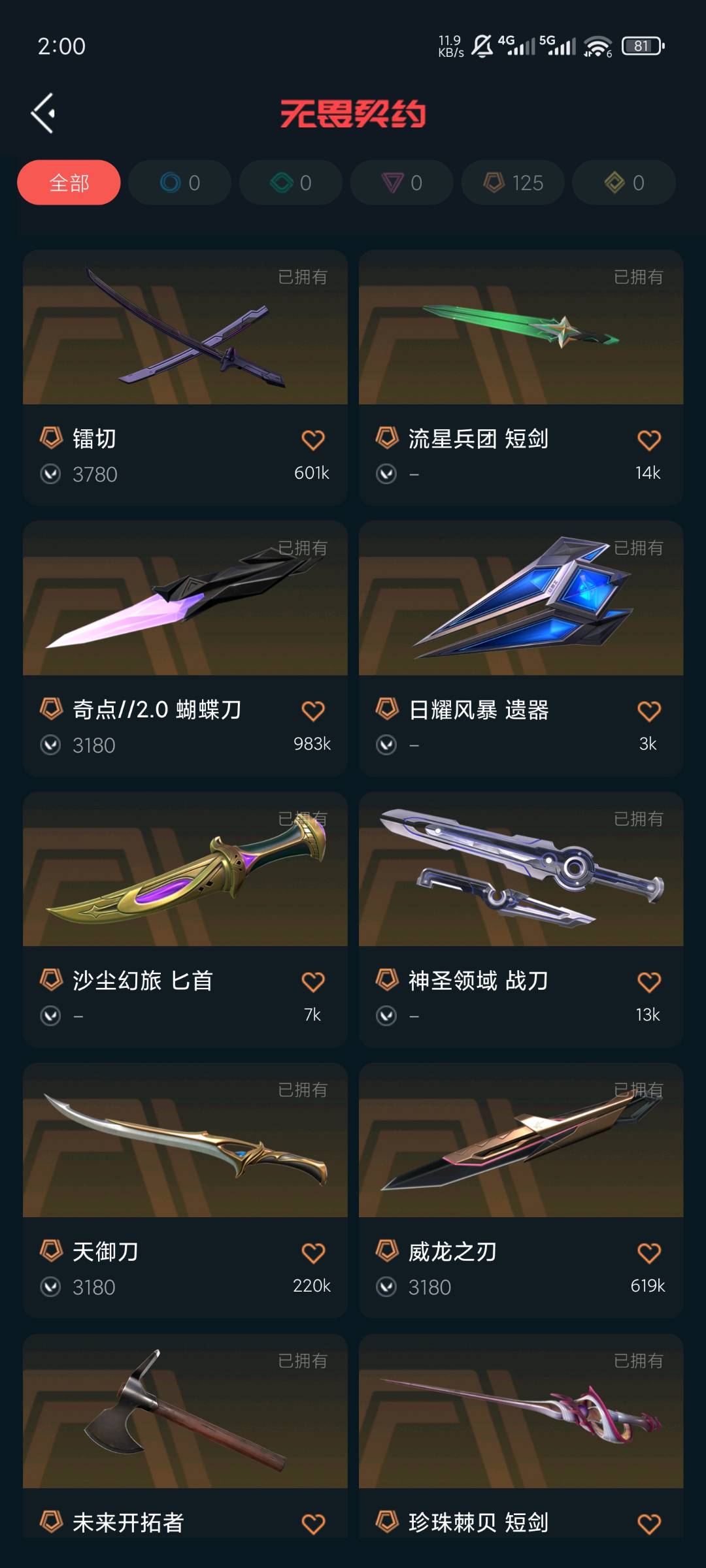The width and height of the screenshot is (706, 1568).
Task: Favorite the 珍珠棘贝 短剑 skin
Action: 649,1524
